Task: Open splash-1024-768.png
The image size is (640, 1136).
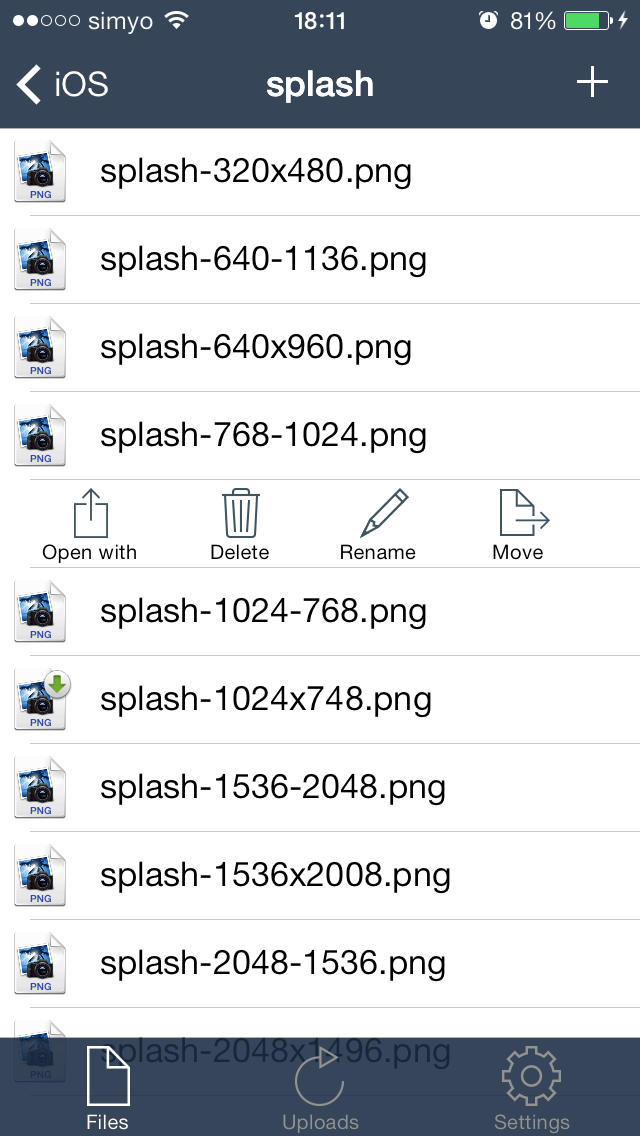Action: (x=320, y=612)
